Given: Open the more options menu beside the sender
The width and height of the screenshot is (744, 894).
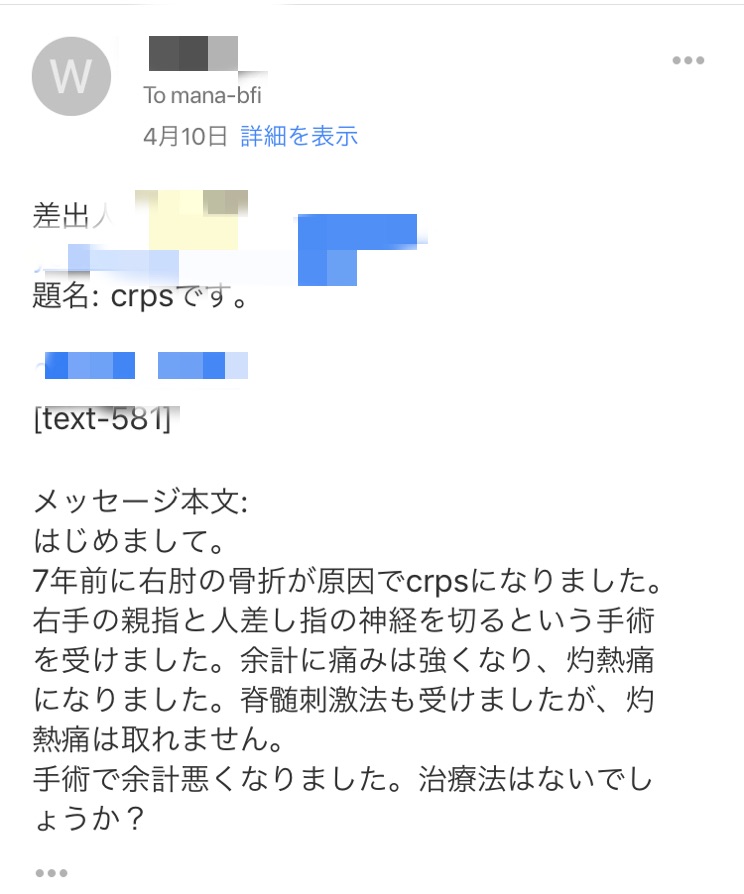Looking at the screenshot, I should tap(688, 61).
